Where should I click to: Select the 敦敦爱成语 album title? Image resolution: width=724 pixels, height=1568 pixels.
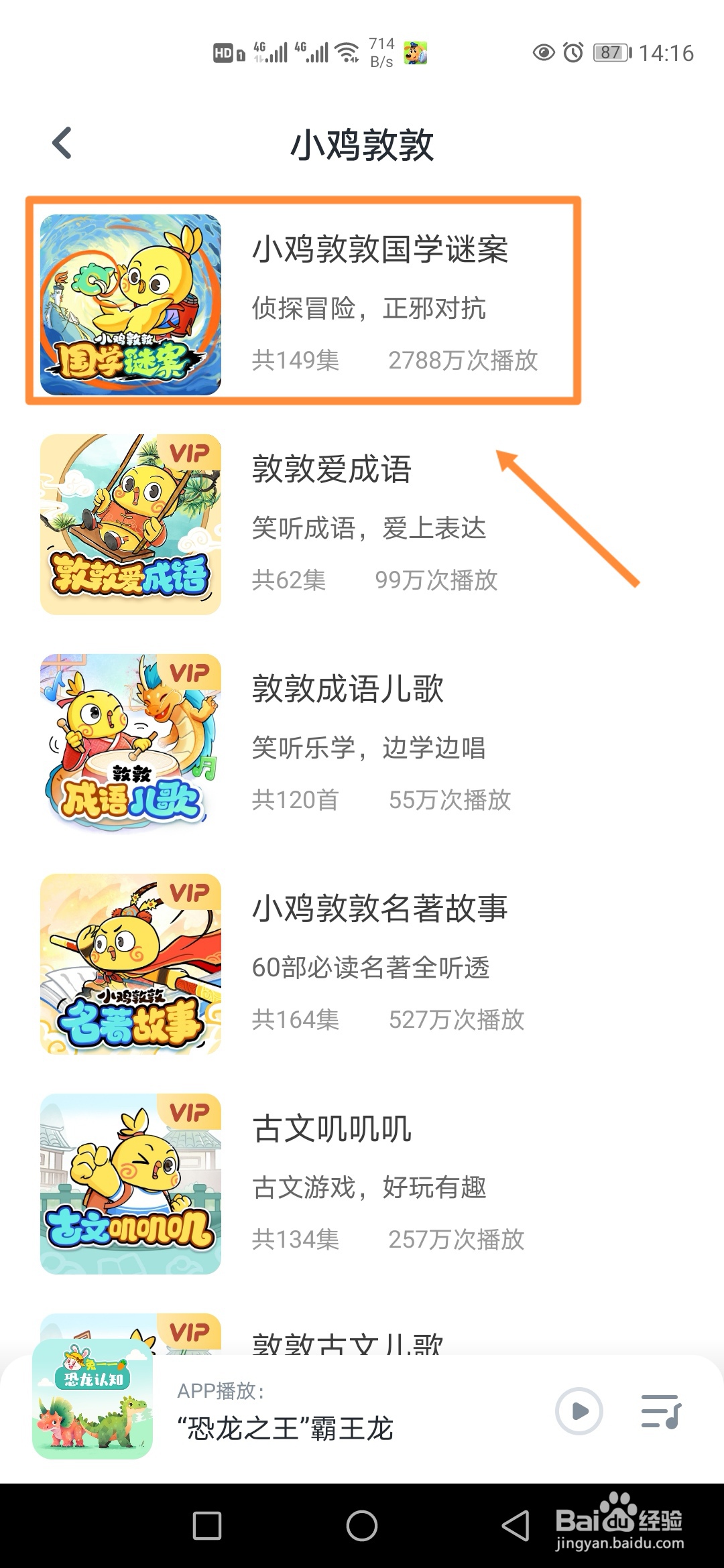tap(333, 470)
